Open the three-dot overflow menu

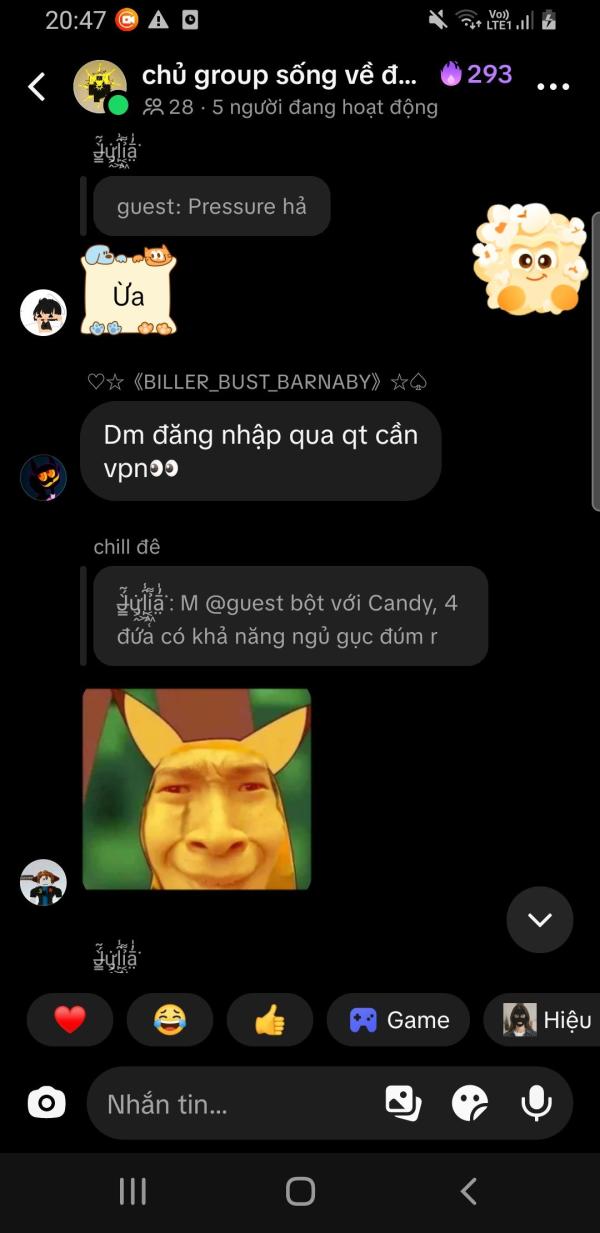coord(553,87)
